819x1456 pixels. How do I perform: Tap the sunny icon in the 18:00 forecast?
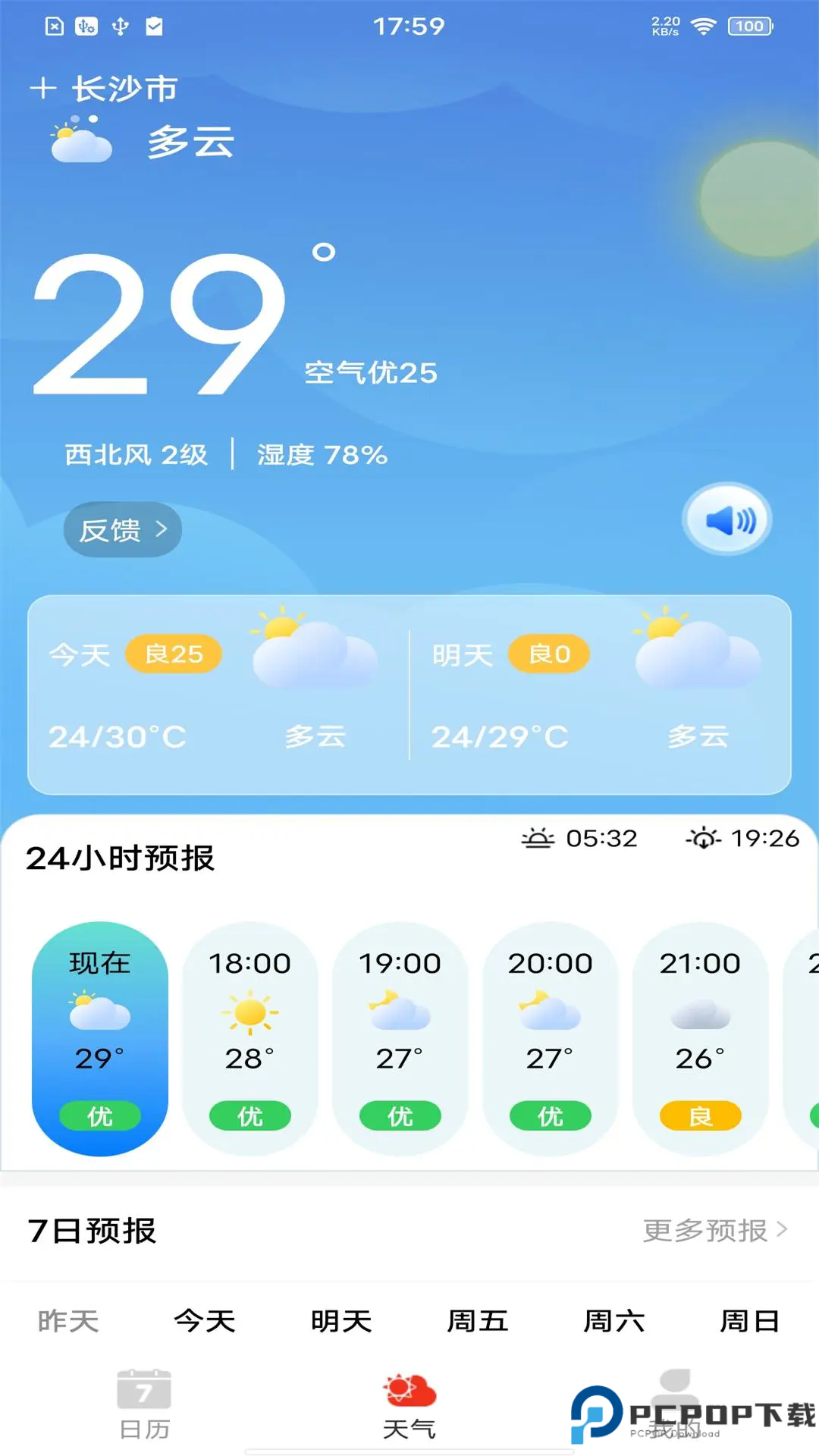[x=251, y=1014]
